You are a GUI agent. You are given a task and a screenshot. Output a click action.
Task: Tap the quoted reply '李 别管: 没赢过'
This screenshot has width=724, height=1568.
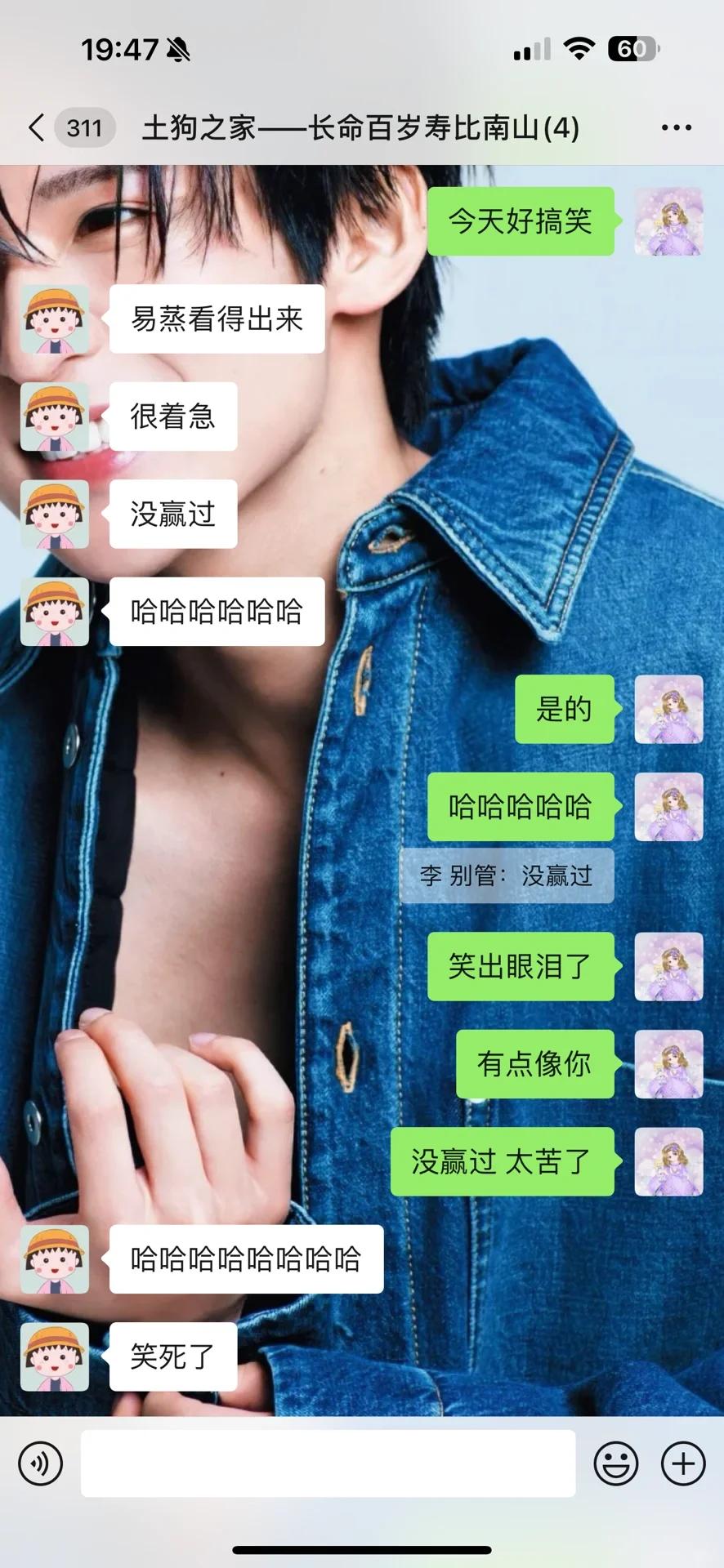506,876
